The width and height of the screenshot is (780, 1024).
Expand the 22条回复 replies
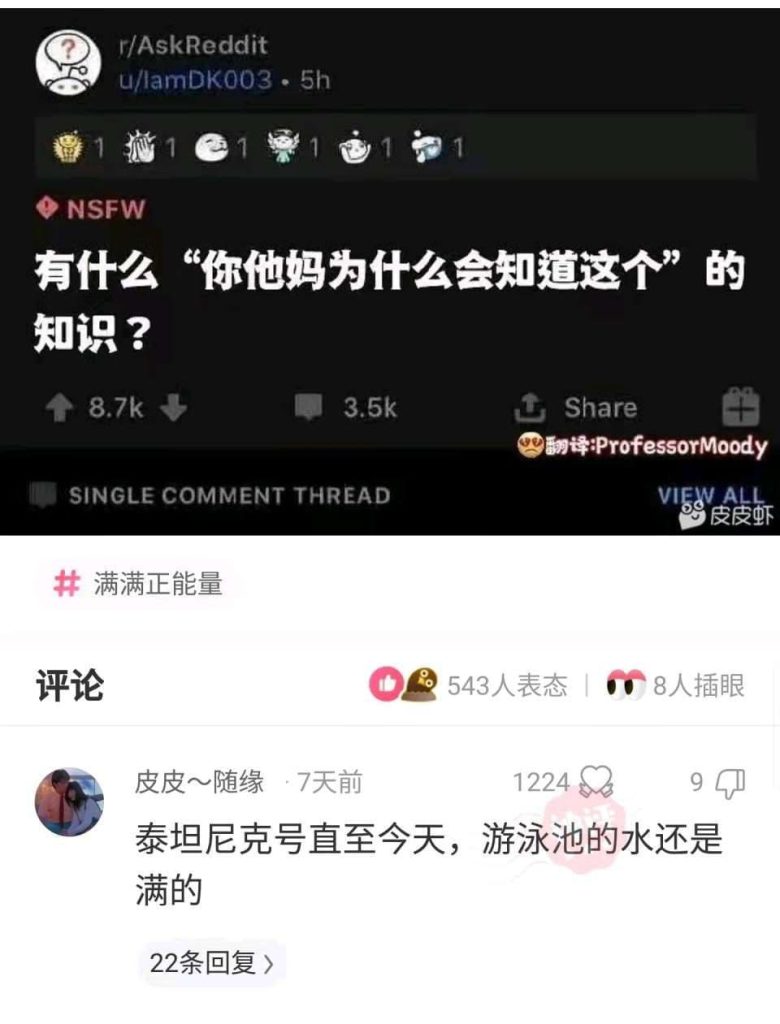(211, 963)
